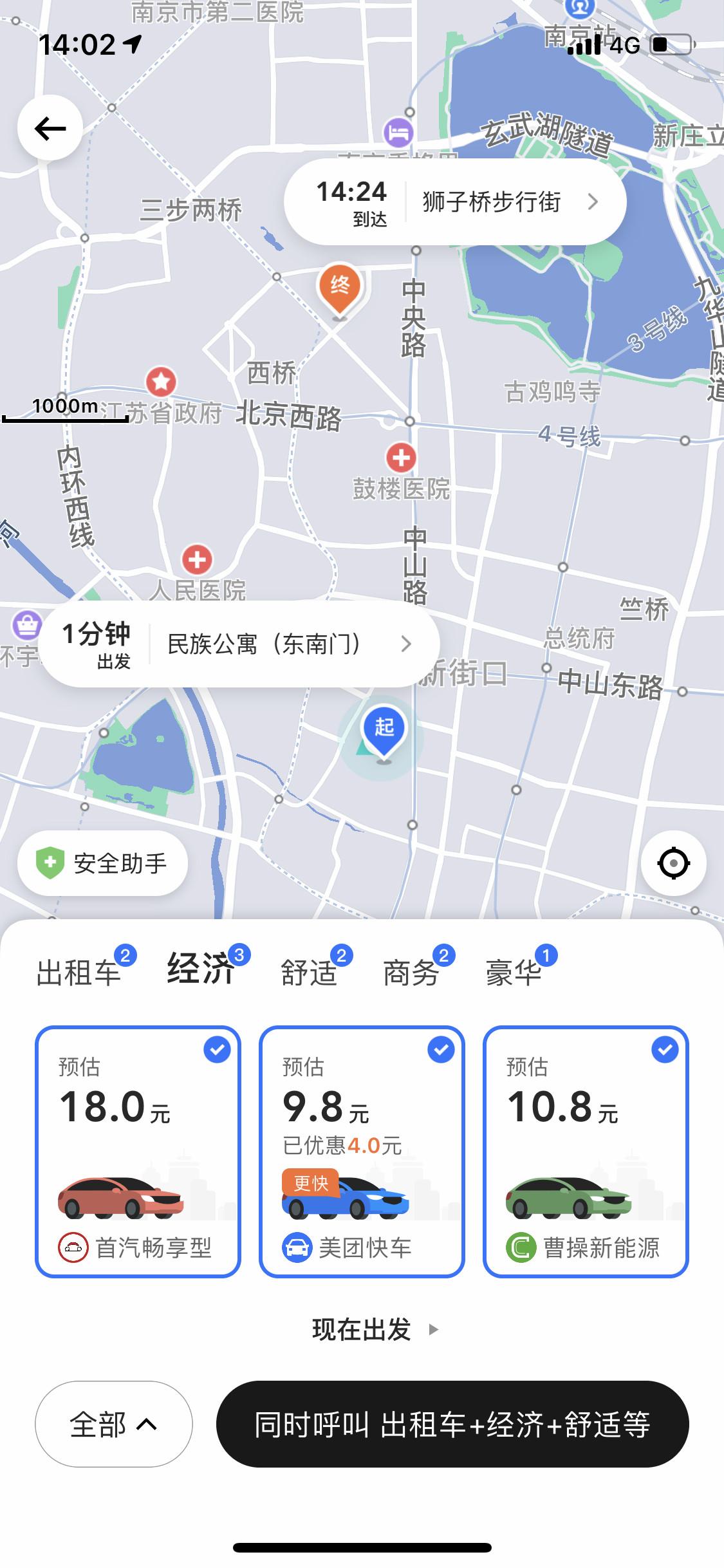Select the 鼓楼医院 hospital icon on map
The height and width of the screenshot is (1568, 724).
click(x=400, y=458)
